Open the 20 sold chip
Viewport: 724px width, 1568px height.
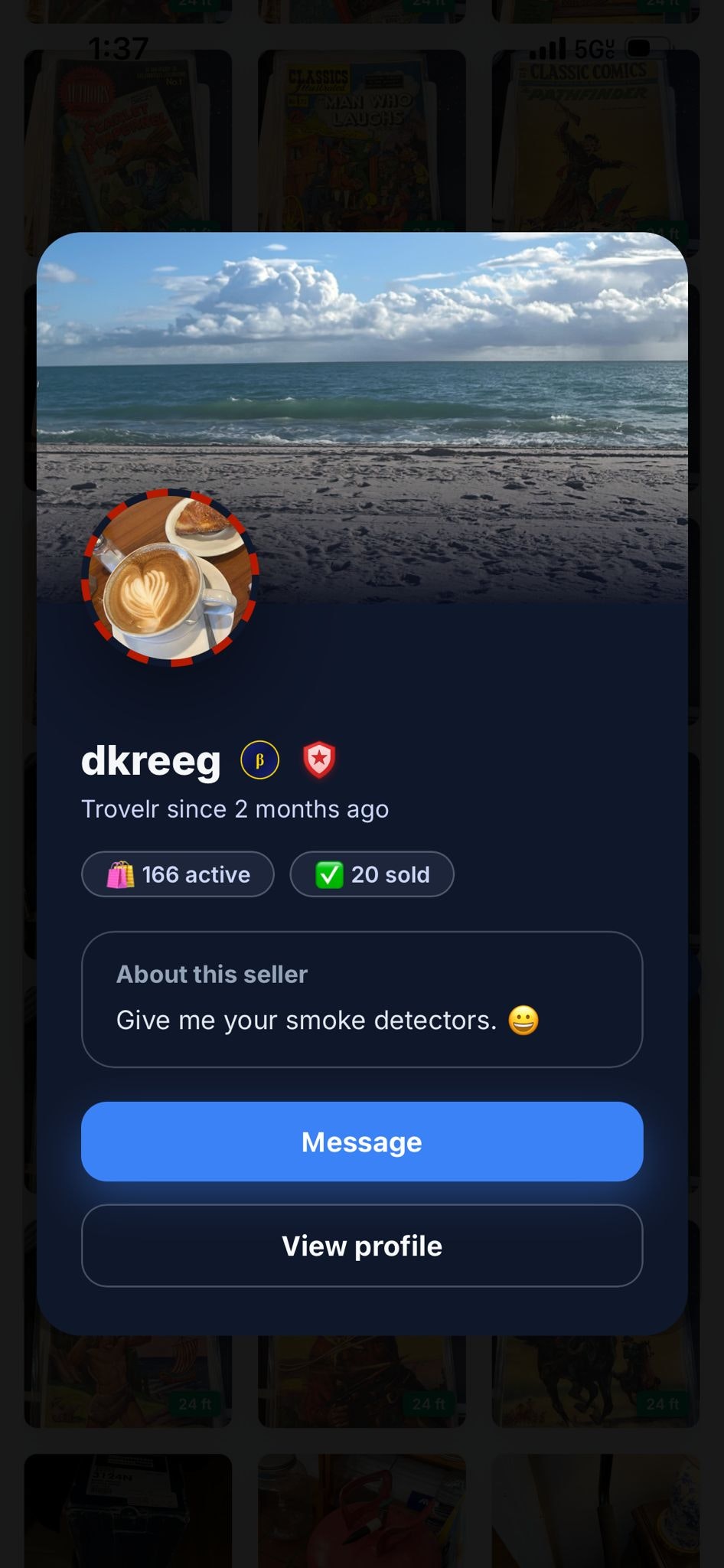click(x=372, y=874)
